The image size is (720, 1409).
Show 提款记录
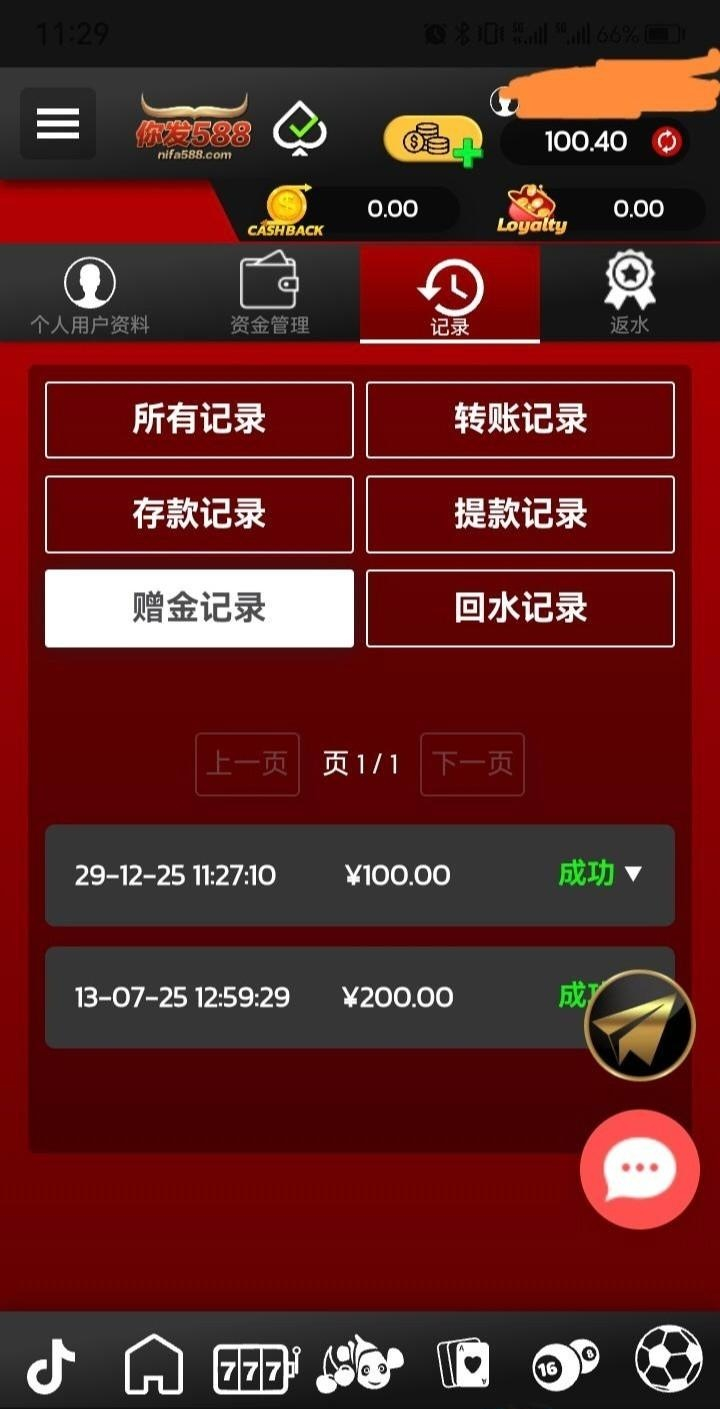point(520,514)
